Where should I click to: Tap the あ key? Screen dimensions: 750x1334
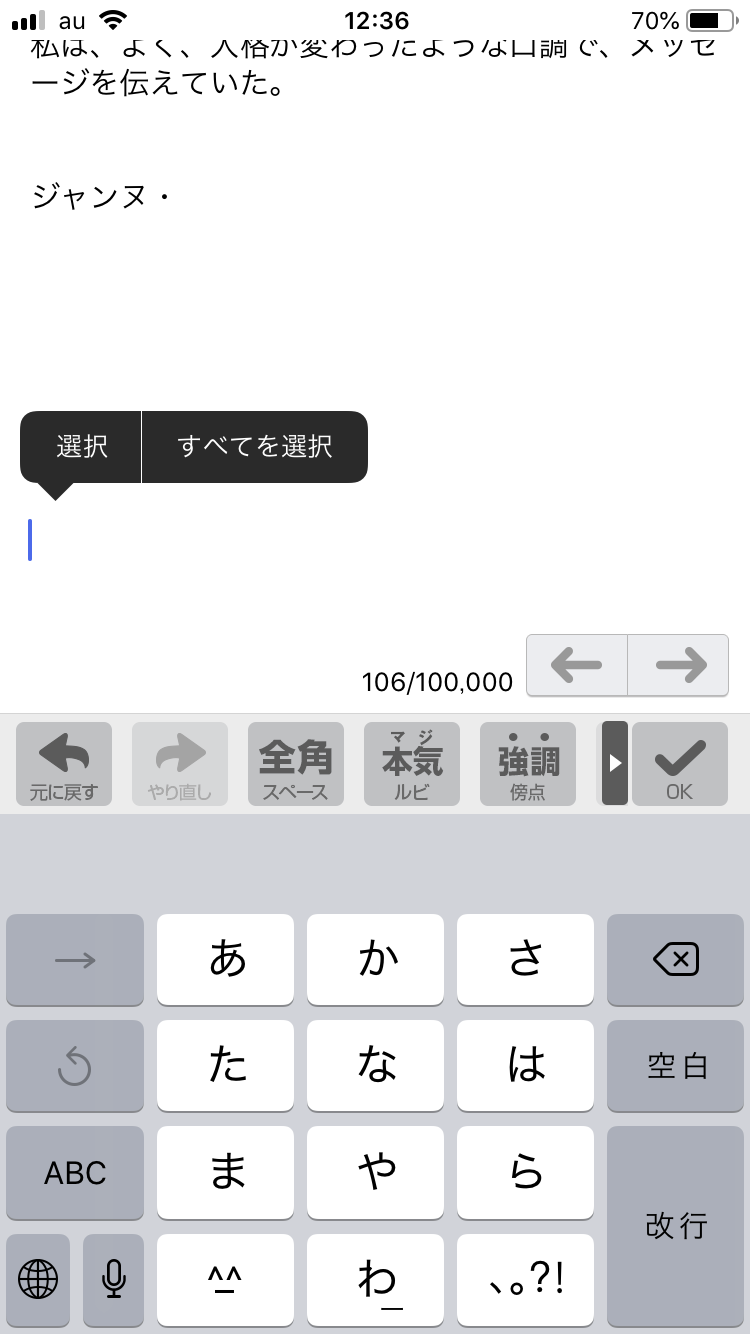(x=226, y=960)
